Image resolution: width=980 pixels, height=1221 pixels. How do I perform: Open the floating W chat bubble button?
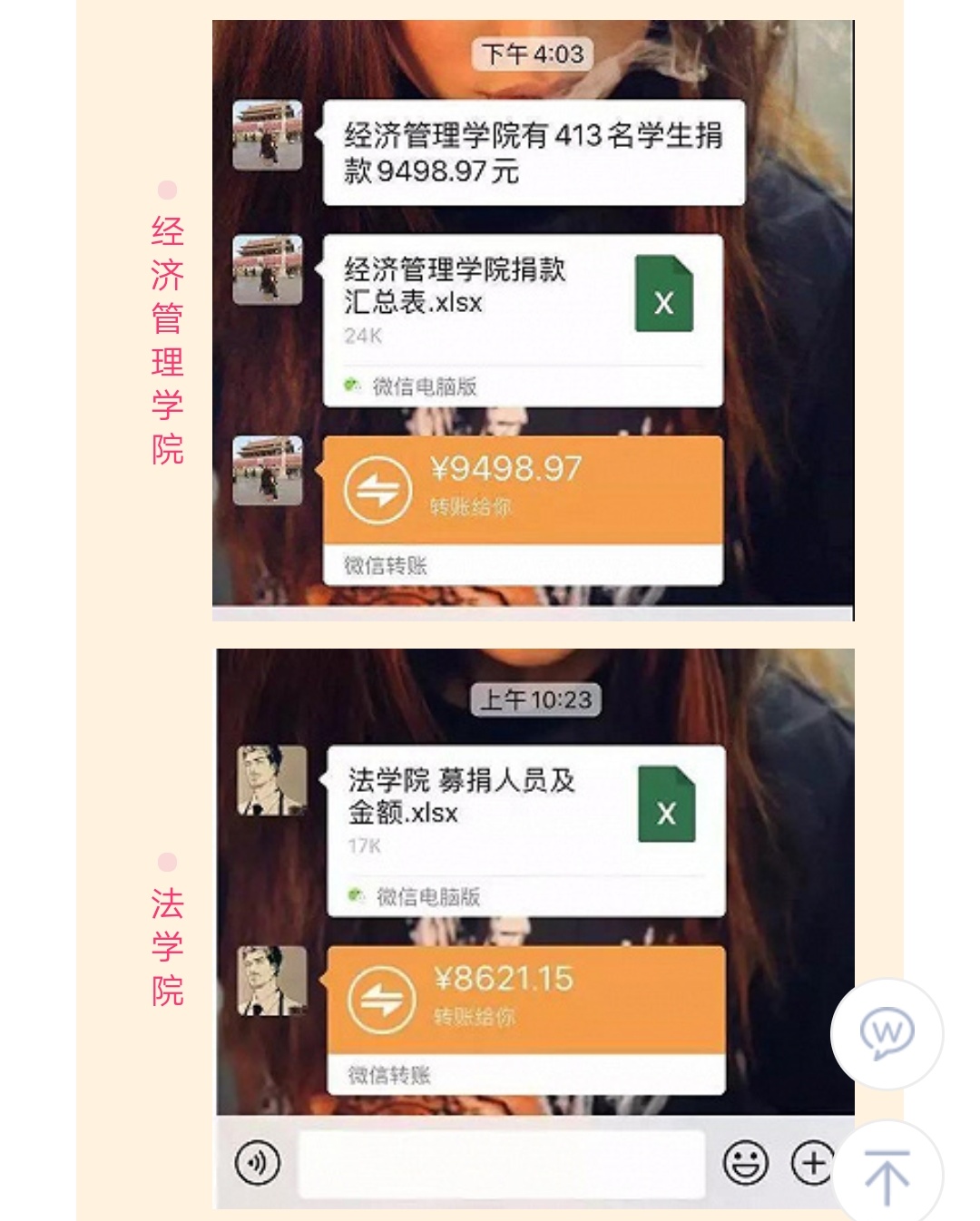pyautogui.click(x=887, y=1033)
